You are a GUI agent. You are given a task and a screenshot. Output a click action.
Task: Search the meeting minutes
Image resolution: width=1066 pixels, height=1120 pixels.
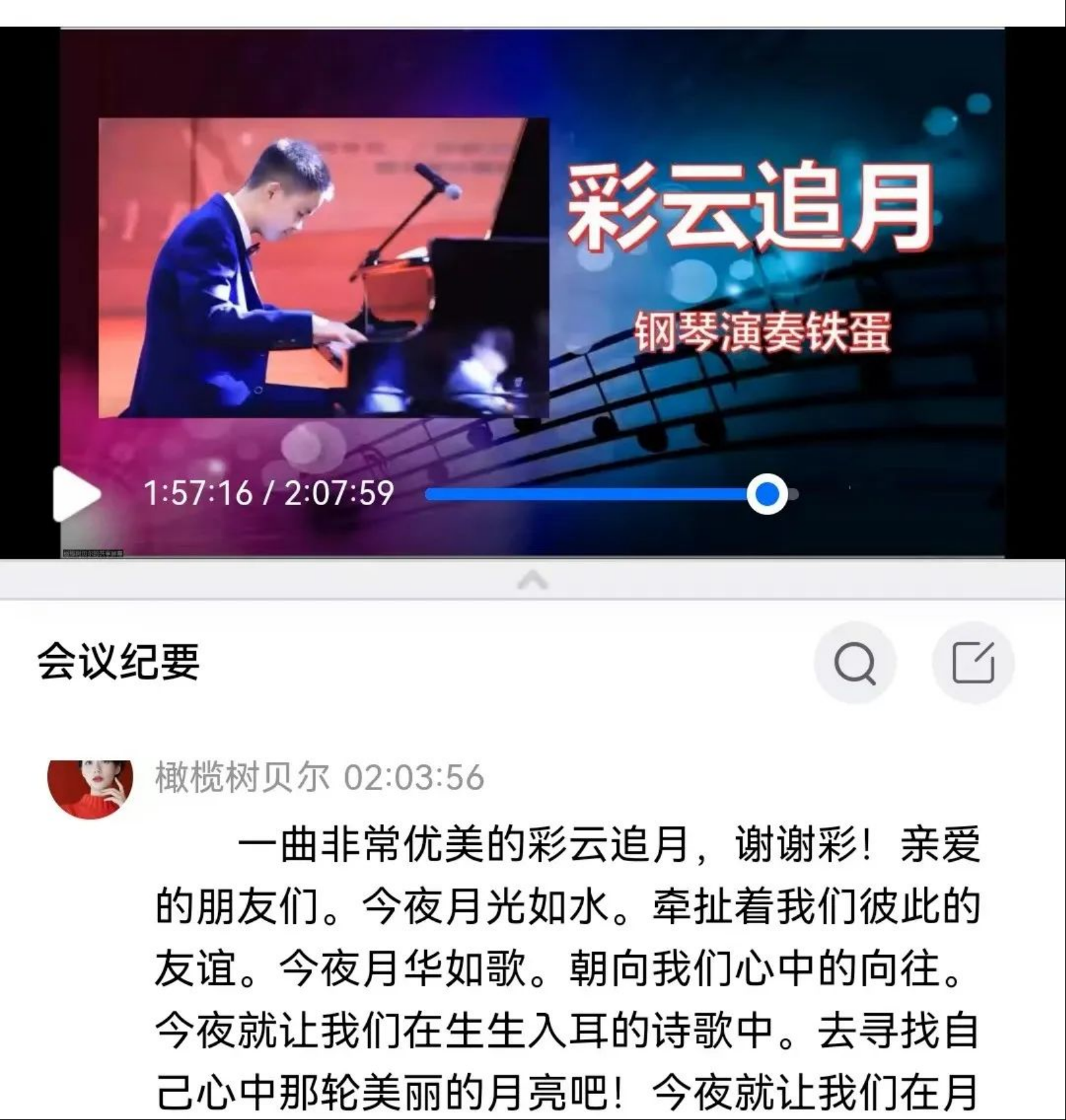[854, 662]
